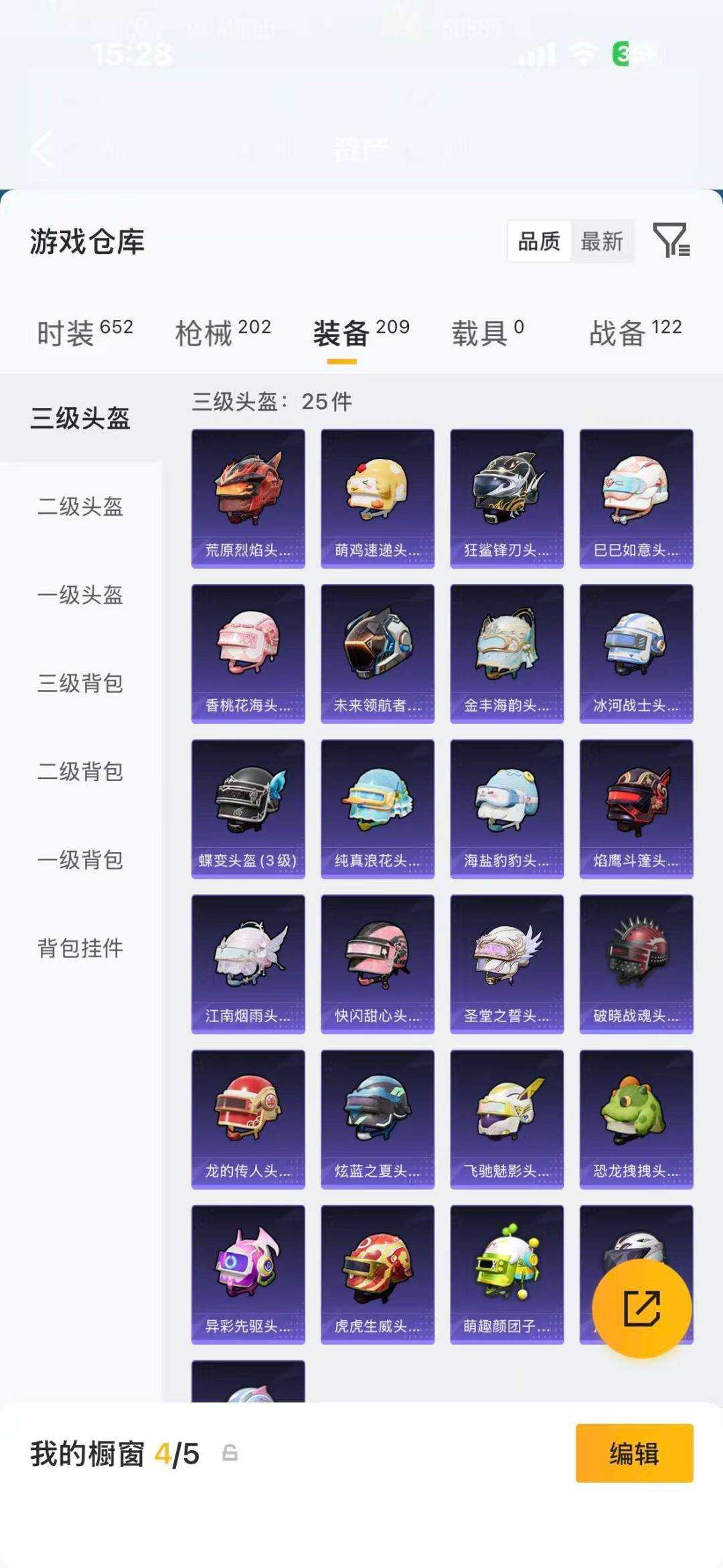Tap the orange share icon

point(641,1309)
